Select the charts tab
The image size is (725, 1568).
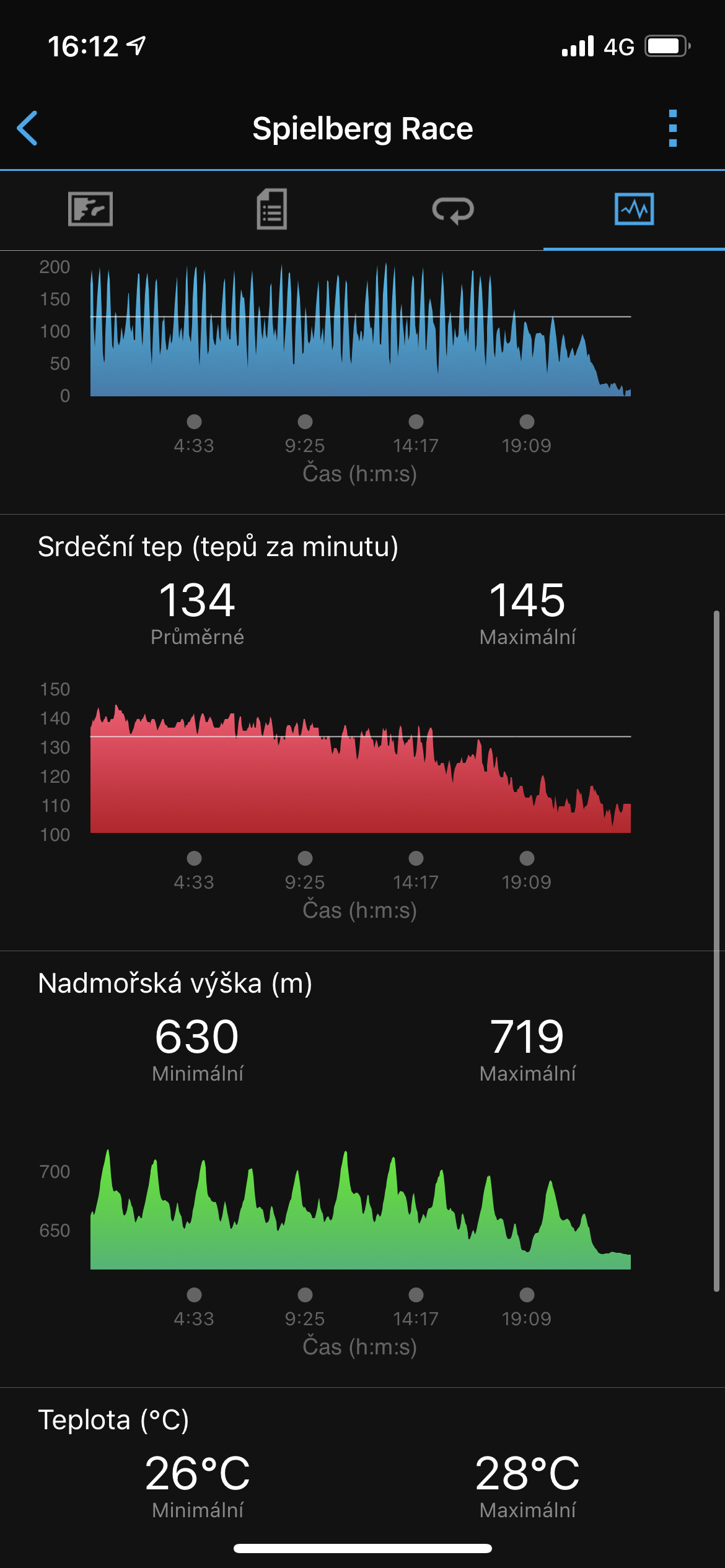tap(634, 209)
